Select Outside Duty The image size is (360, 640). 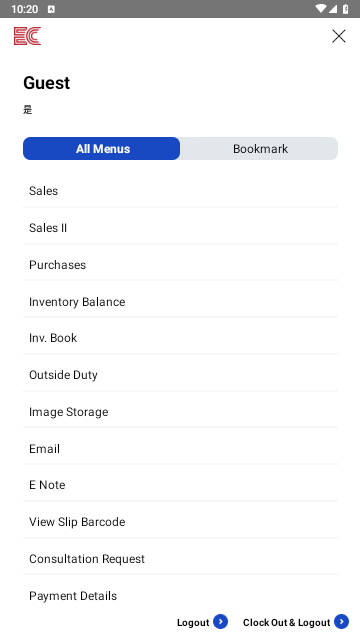(180, 375)
